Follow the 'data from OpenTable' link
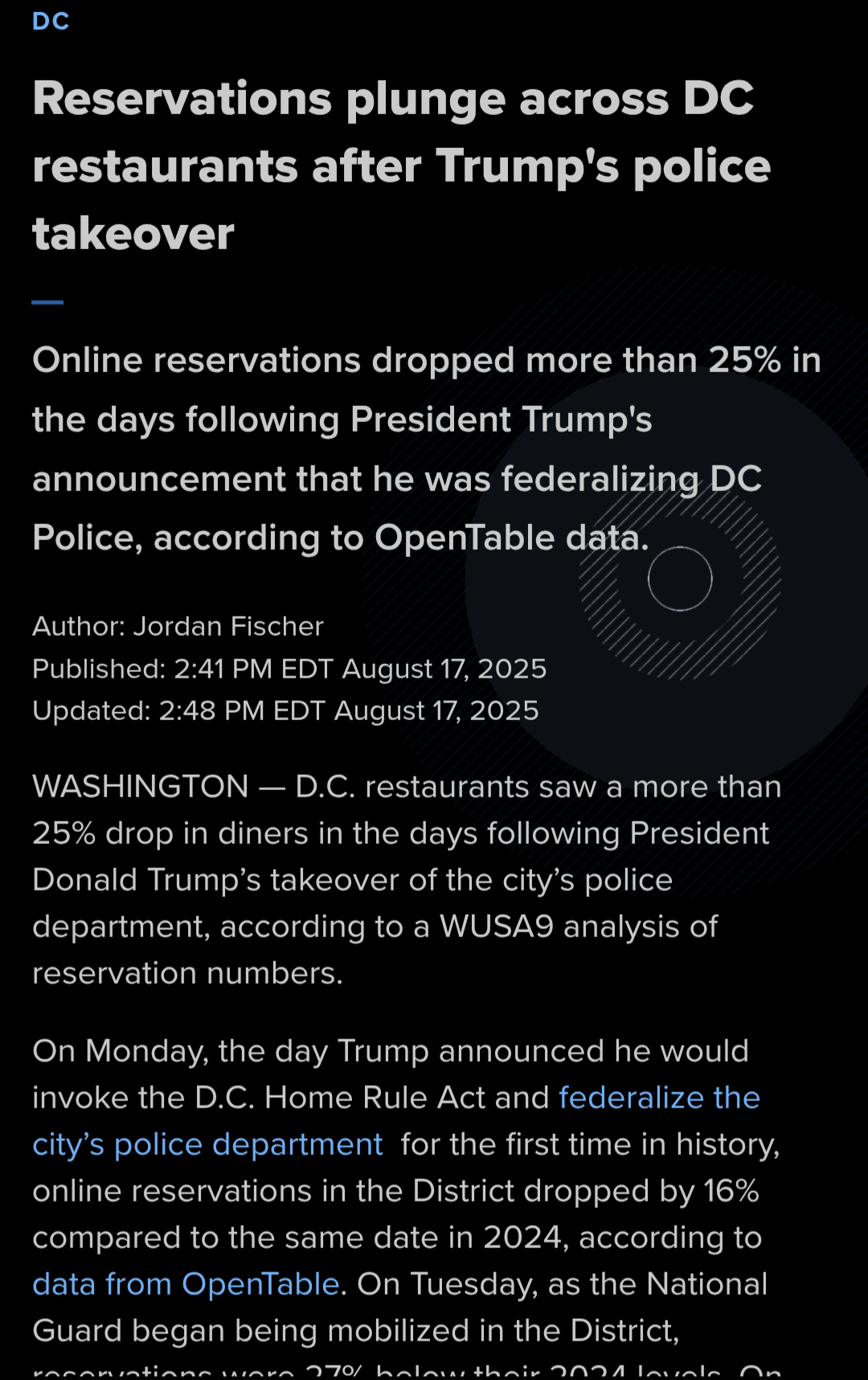Viewport: 868px width, 1380px height. coord(186,1284)
